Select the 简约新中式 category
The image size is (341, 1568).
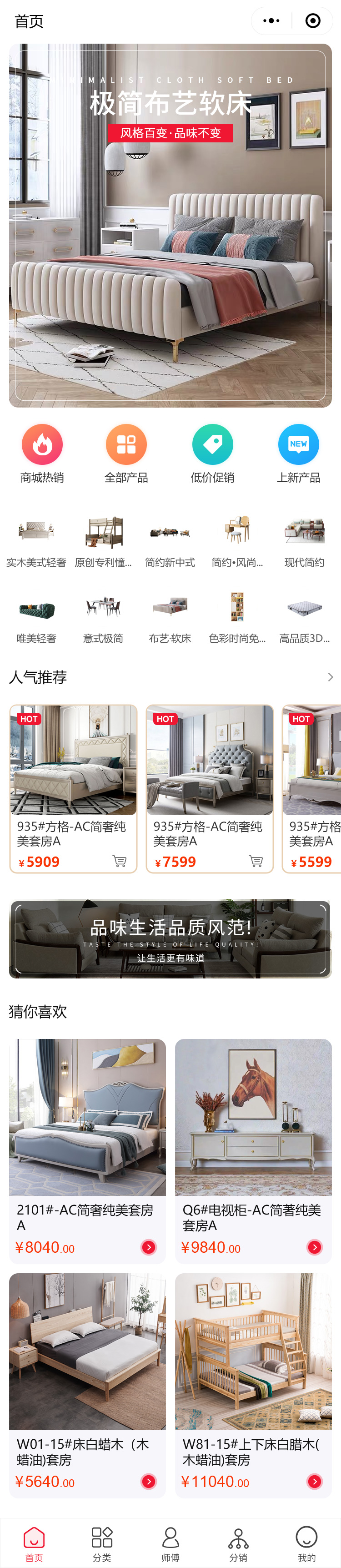(170, 541)
